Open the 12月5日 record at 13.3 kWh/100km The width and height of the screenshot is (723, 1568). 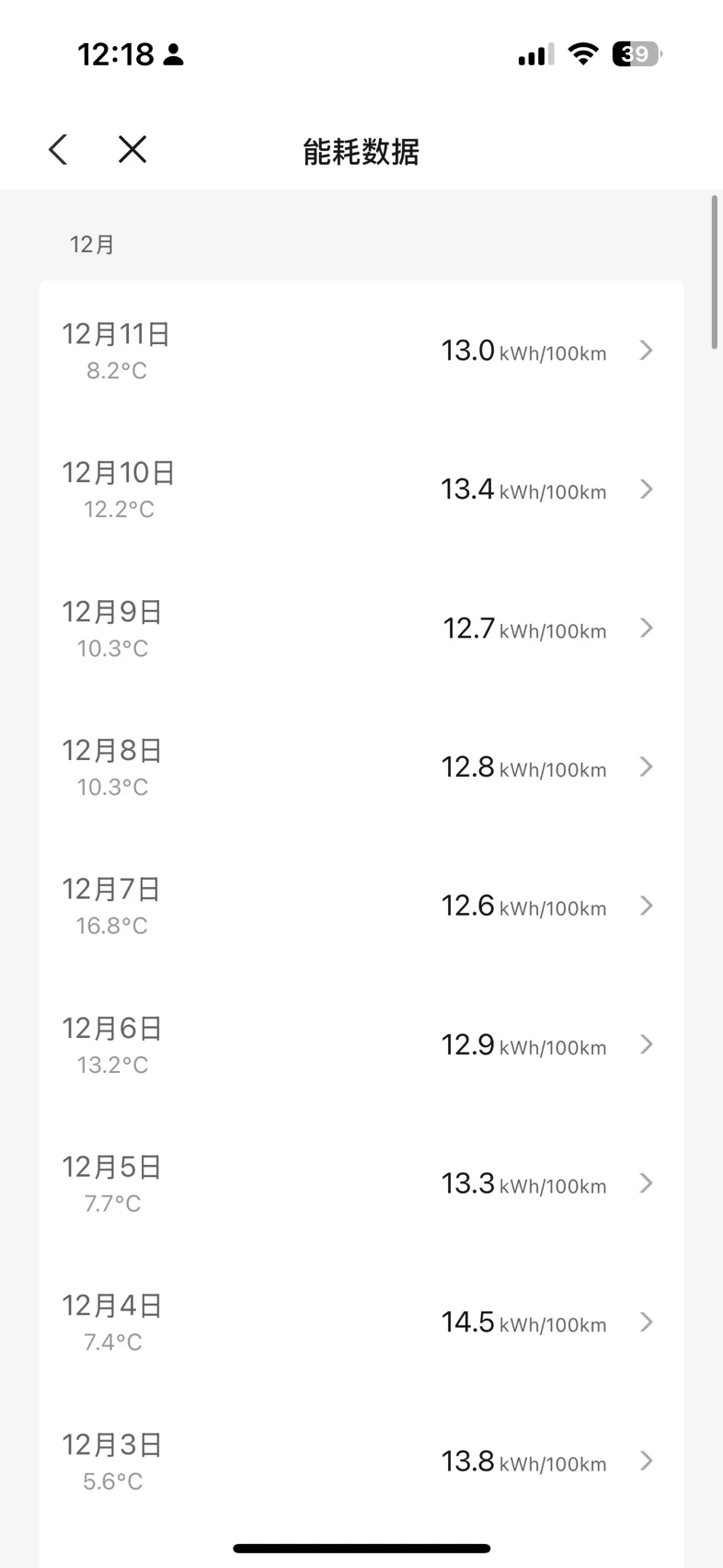pos(361,1183)
